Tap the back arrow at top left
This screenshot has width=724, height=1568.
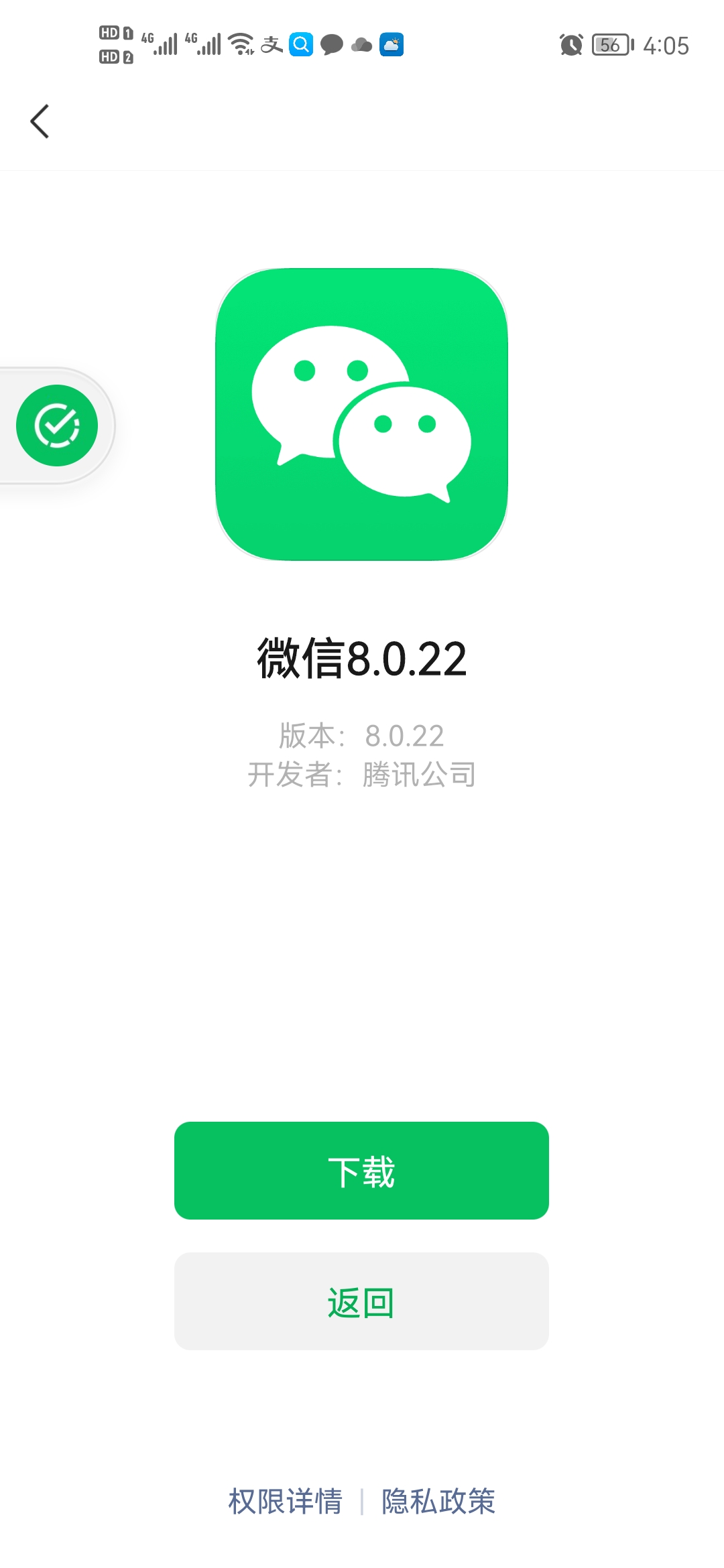38,121
